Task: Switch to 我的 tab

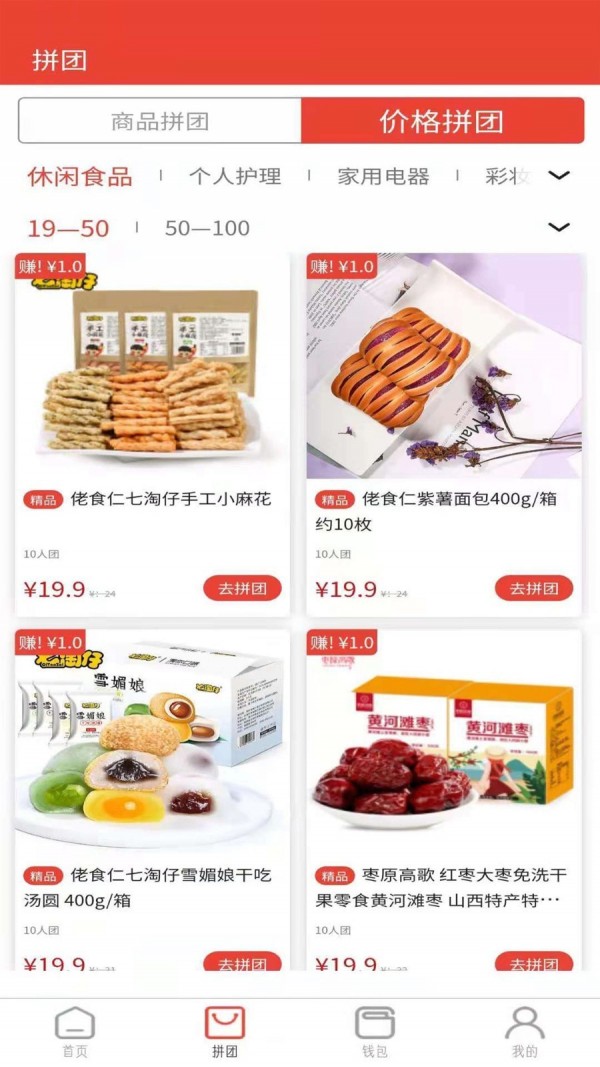Action: [x=524, y=1032]
